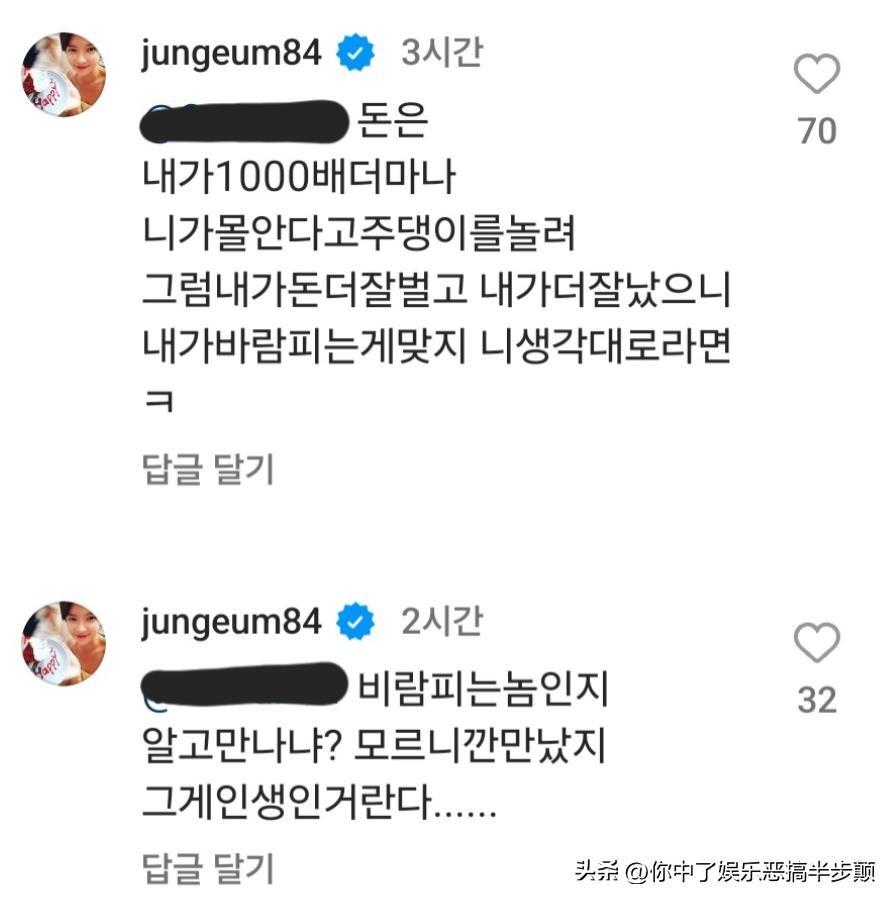Image resolution: width=895 pixels, height=902 pixels.
Task: Open the profile picture beside the 2시간 comment
Action: (64, 643)
